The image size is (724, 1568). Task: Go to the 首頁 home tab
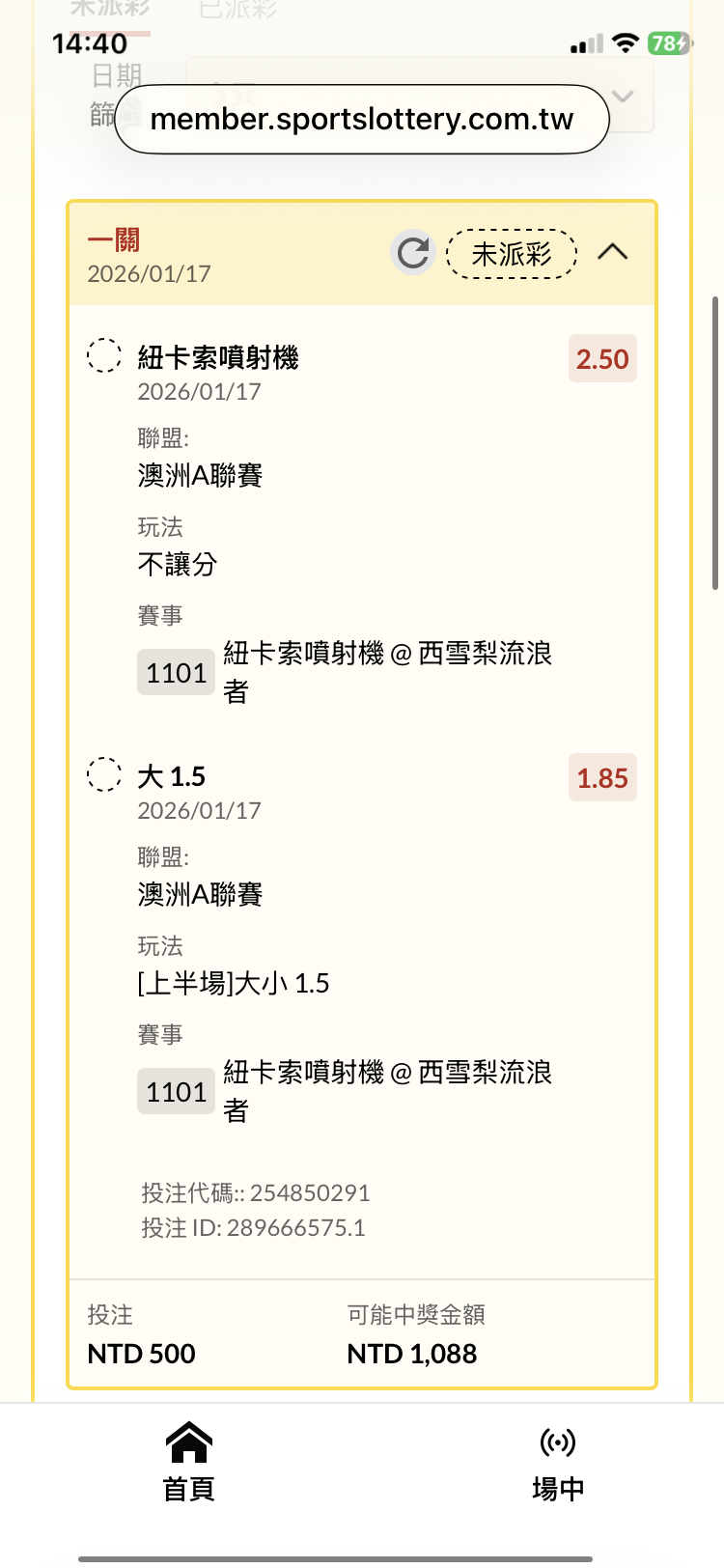(x=188, y=1462)
